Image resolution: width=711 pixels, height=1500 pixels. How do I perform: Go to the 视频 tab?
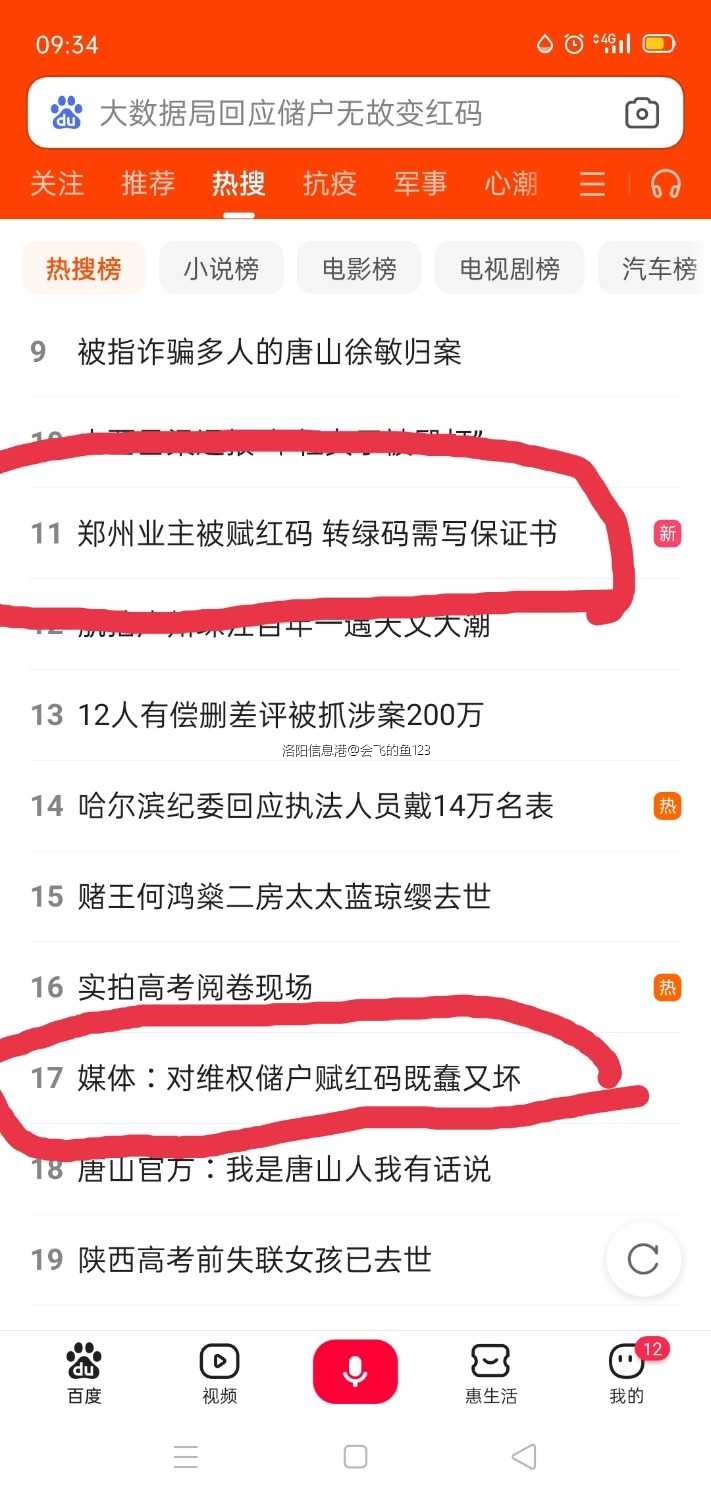[219, 1374]
